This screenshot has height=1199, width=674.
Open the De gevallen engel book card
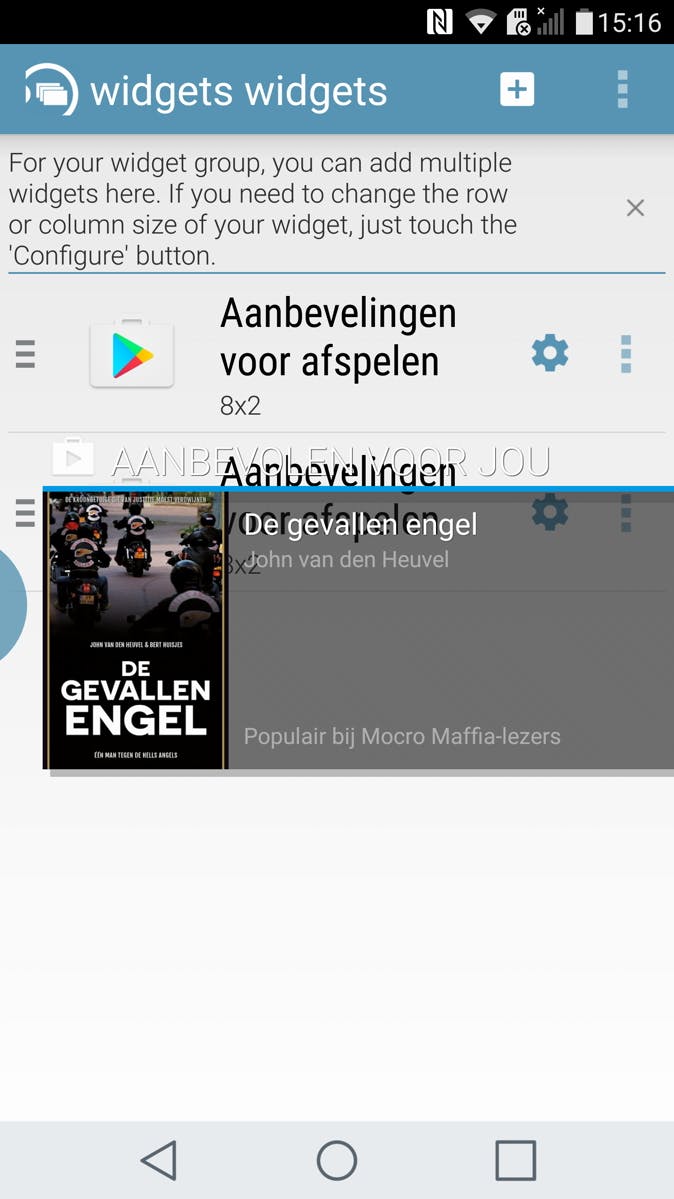360,630
